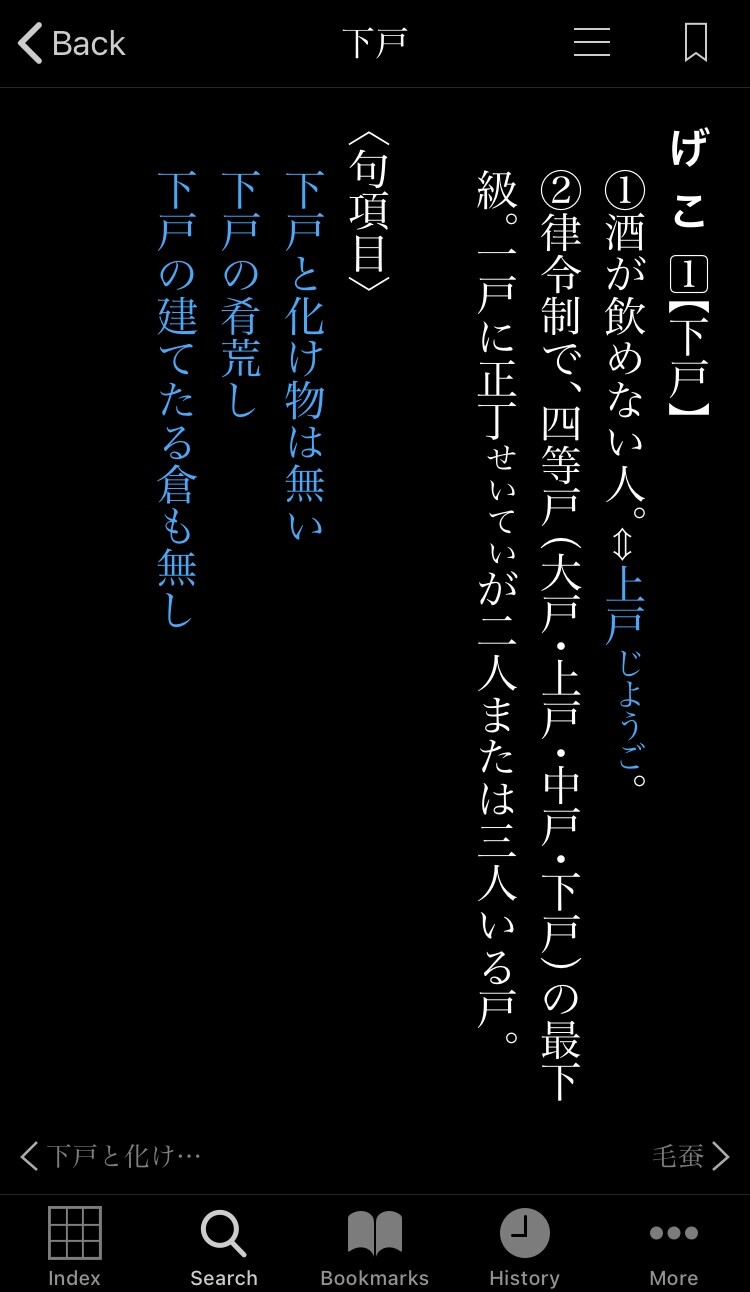The image size is (750, 1292).
Task: Bookmark this dictionary entry
Action: coord(696,43)
